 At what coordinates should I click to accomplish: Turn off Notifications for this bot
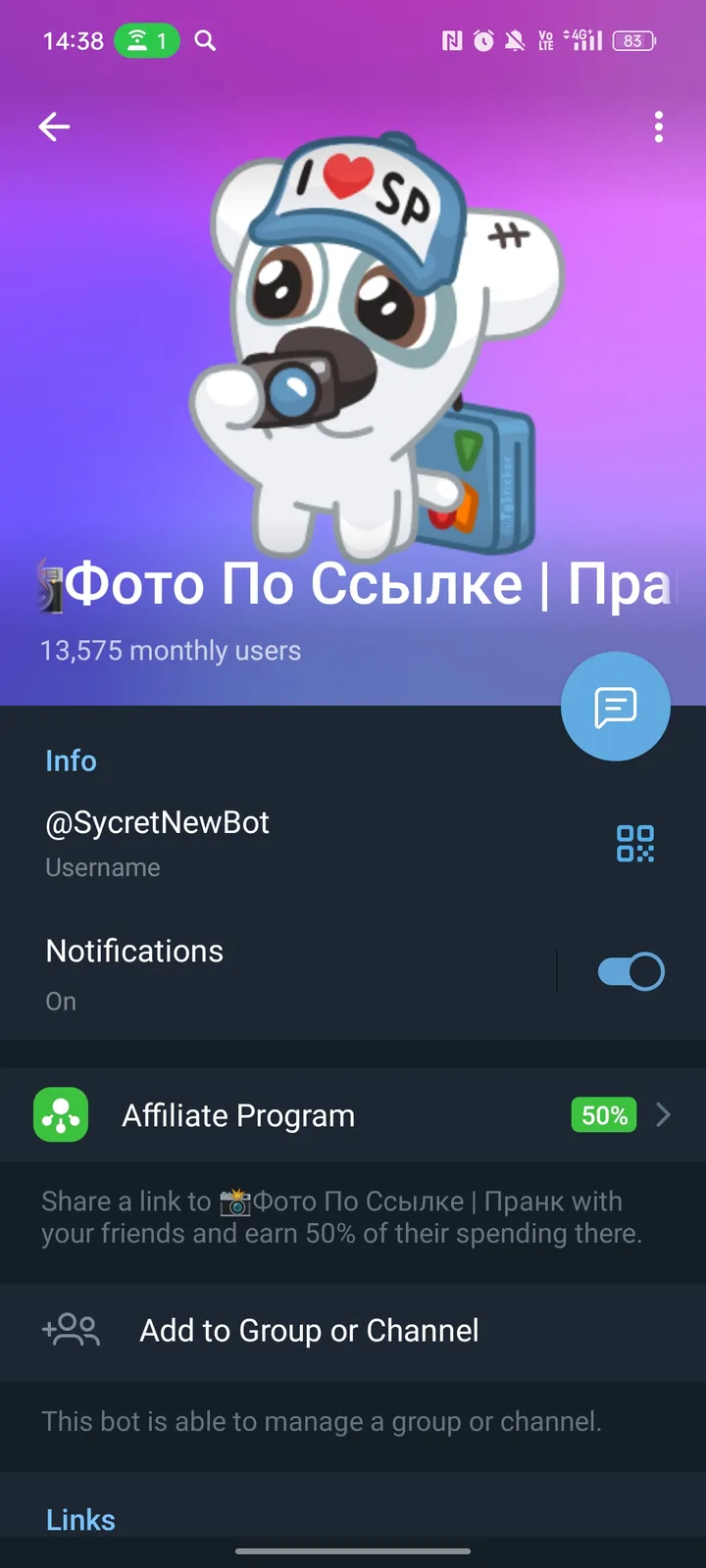[629, 970]
